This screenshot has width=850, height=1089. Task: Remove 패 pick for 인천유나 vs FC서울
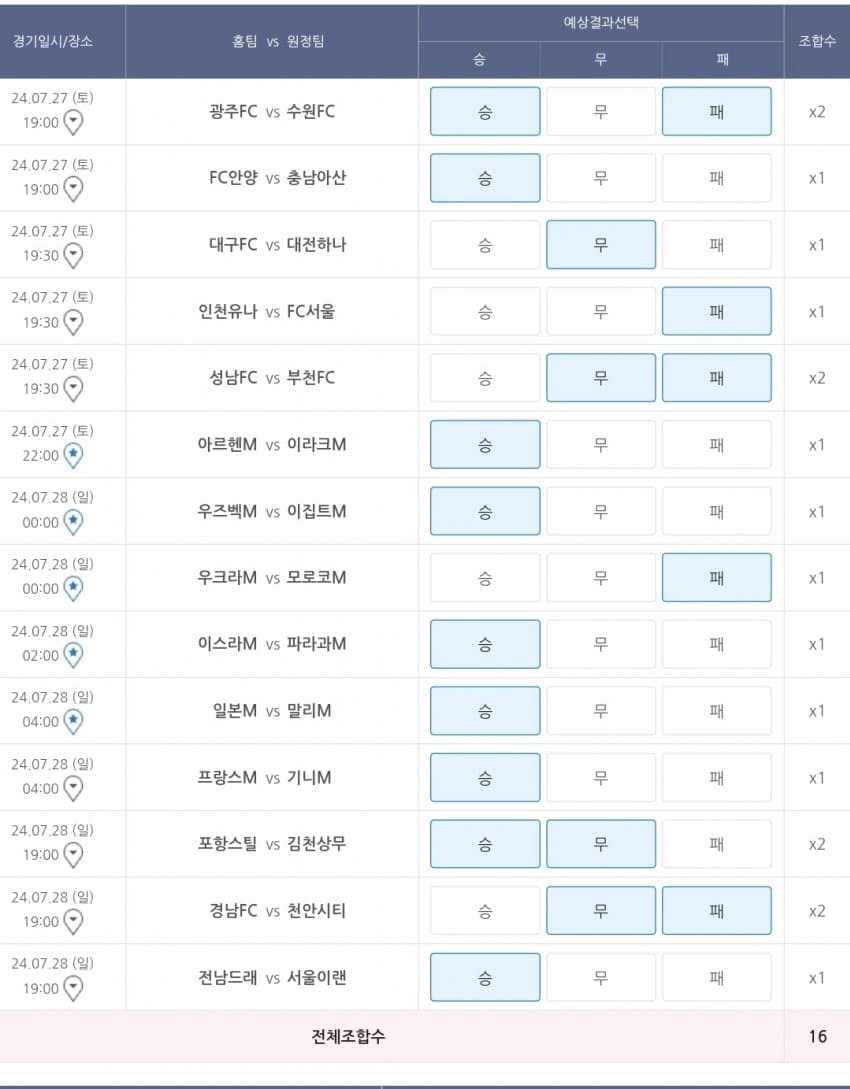tap(716, 311)
